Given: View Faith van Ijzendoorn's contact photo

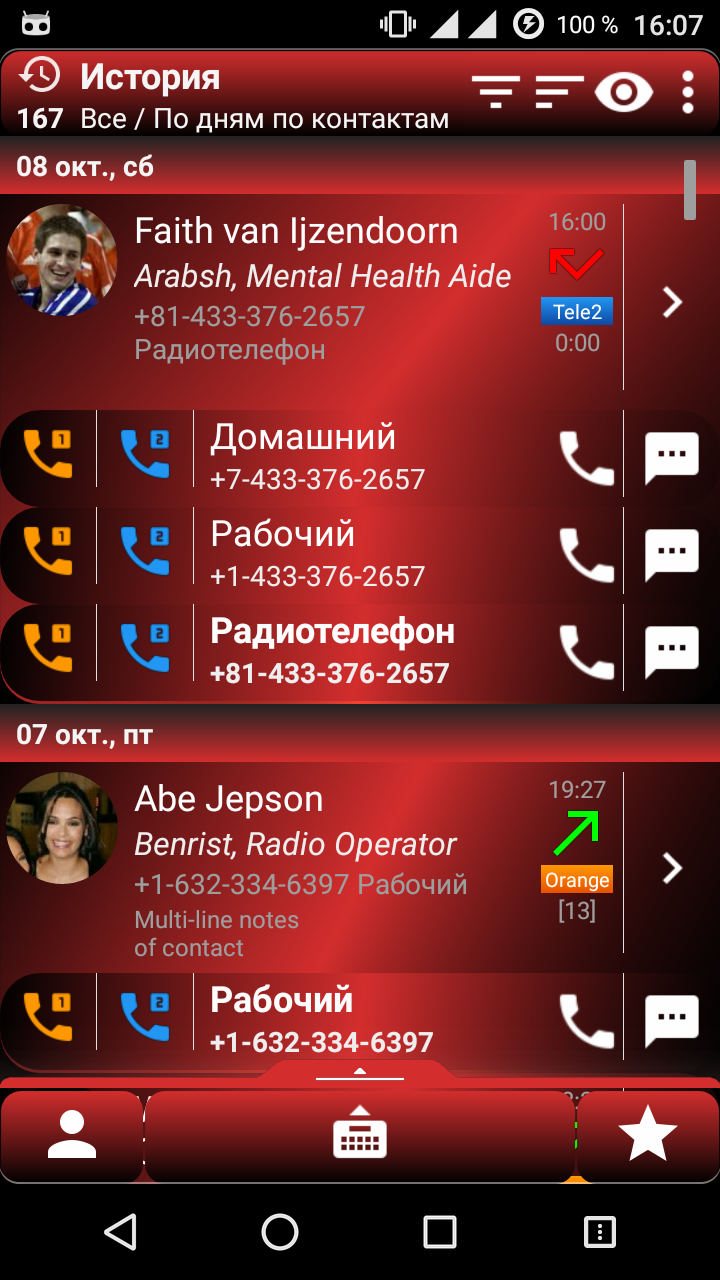Looking at the screenshot, I should (62, 260).
